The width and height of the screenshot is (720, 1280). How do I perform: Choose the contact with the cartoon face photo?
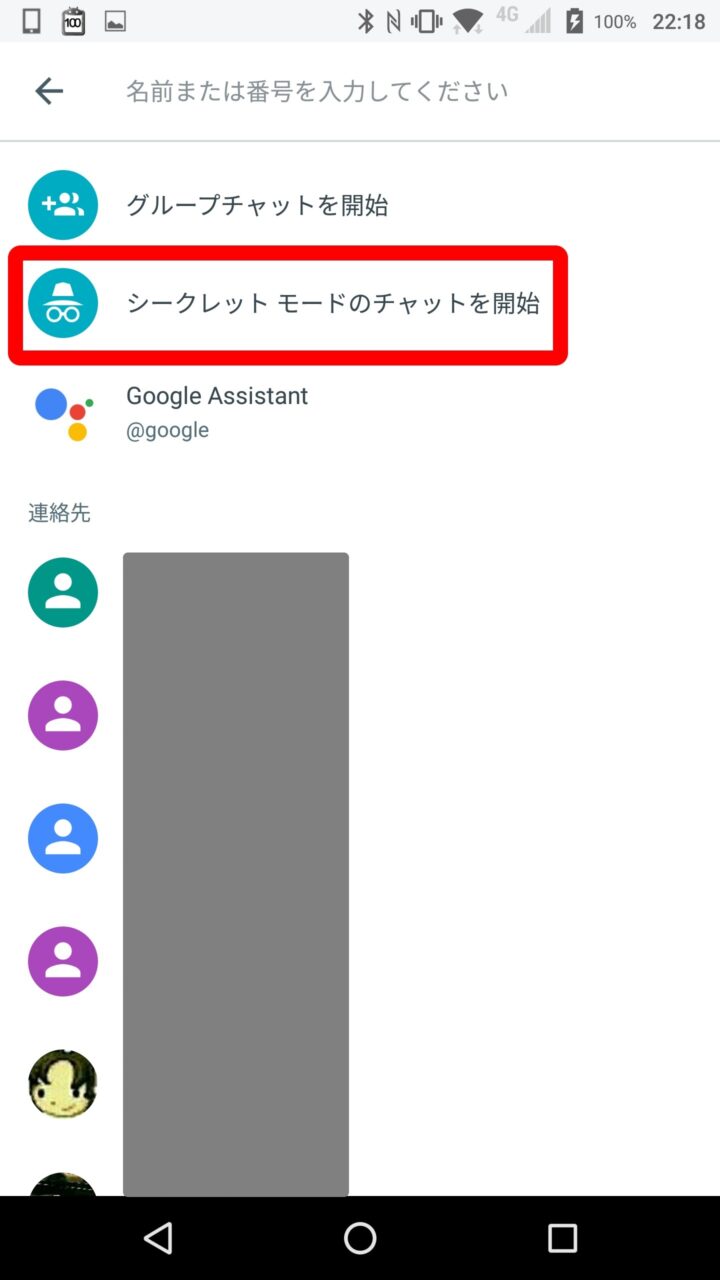63,1084
